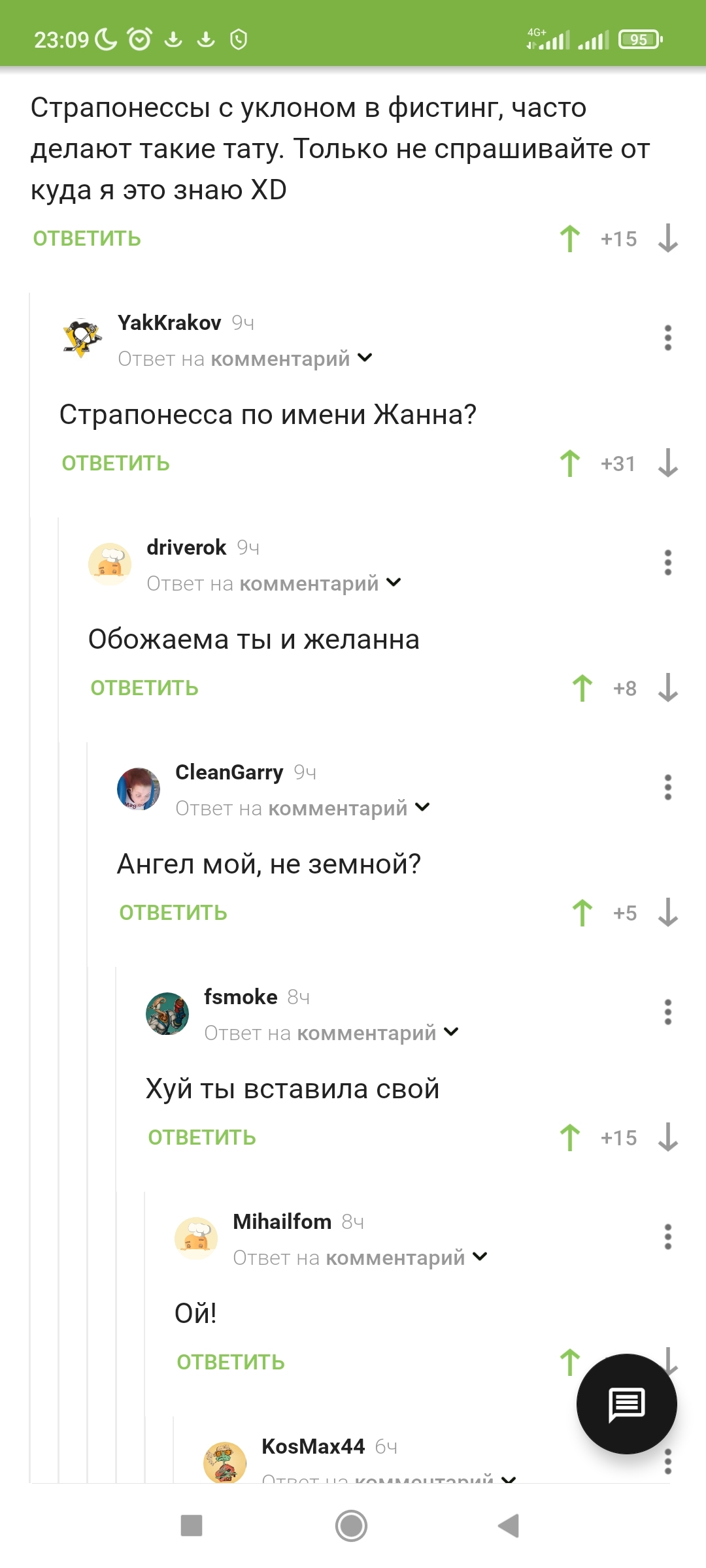
Task: Open the three-dot menu on driverok's comment
Action: pyautogui.click(x=668, y=563)
